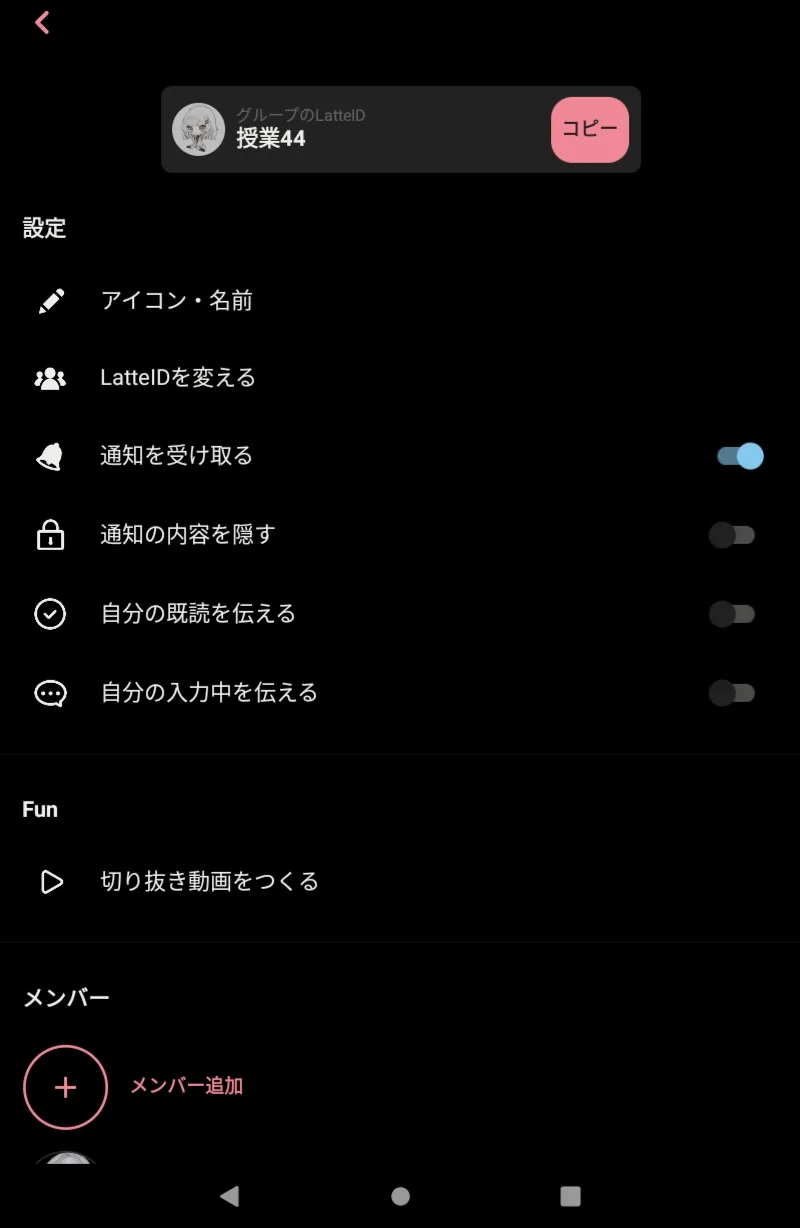Open LatteIDを変える option
The width and height of the screenshot is (800, 1228).
coord(178,378)
